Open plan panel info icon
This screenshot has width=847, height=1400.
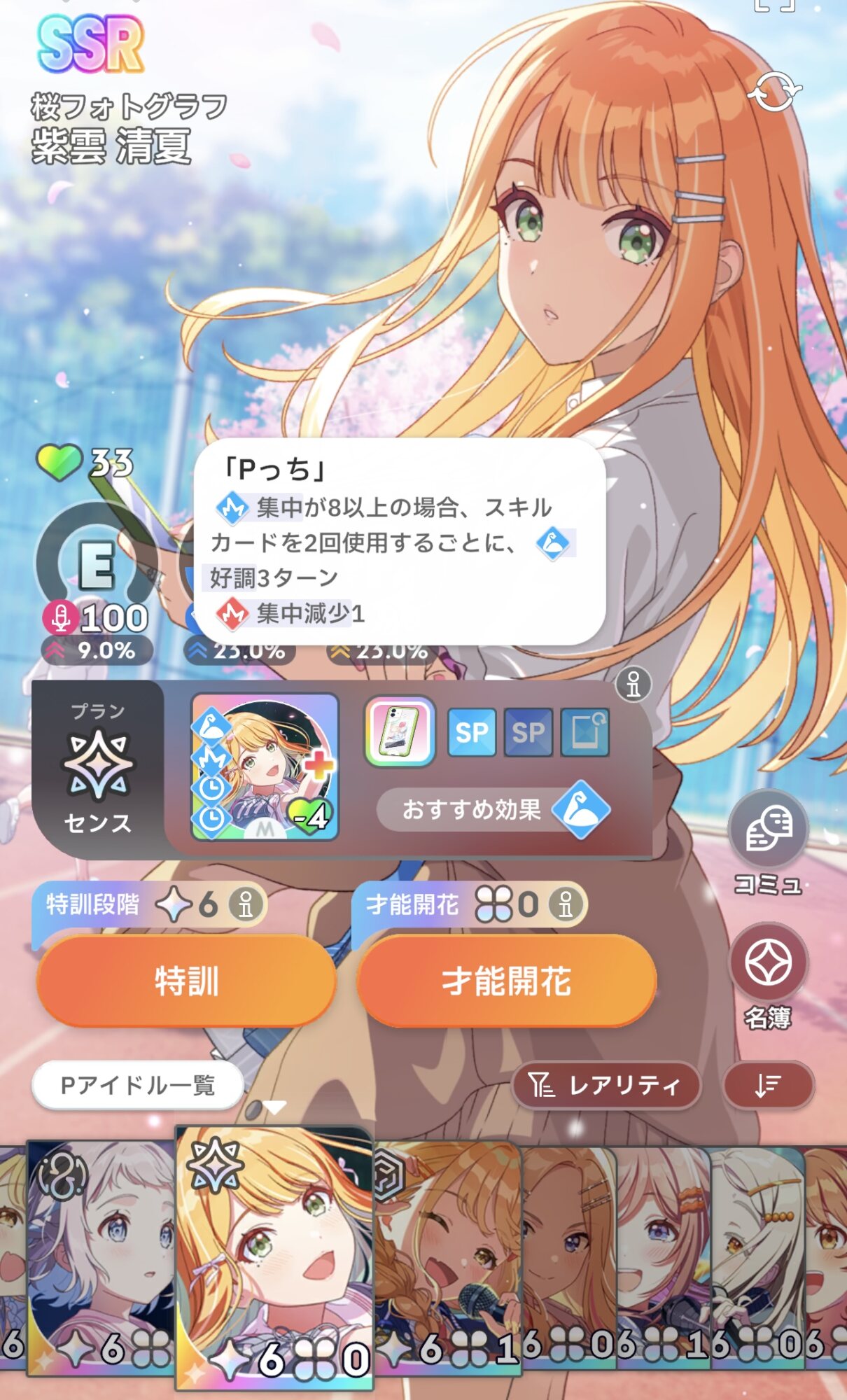click(x=633, y=684)
